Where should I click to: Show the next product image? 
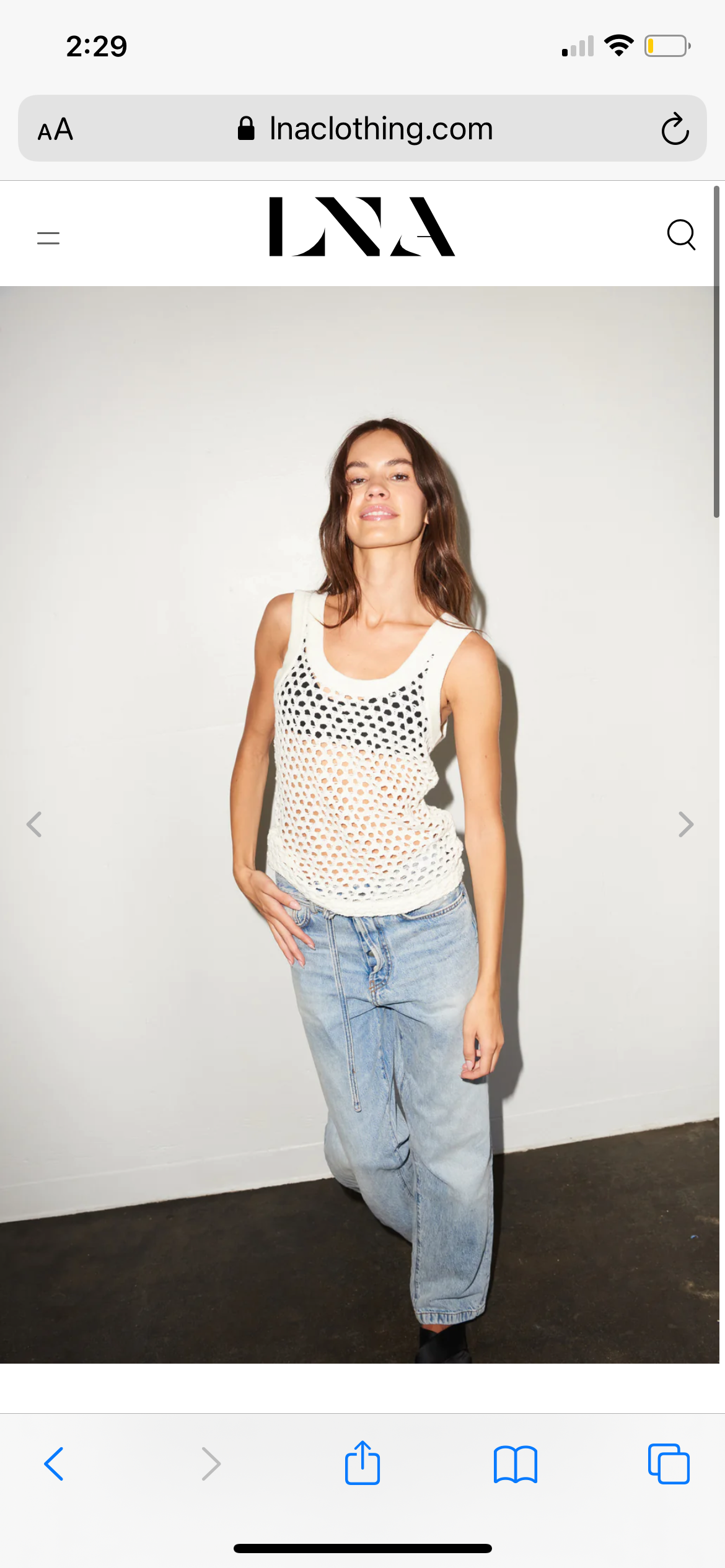[685, 824]
